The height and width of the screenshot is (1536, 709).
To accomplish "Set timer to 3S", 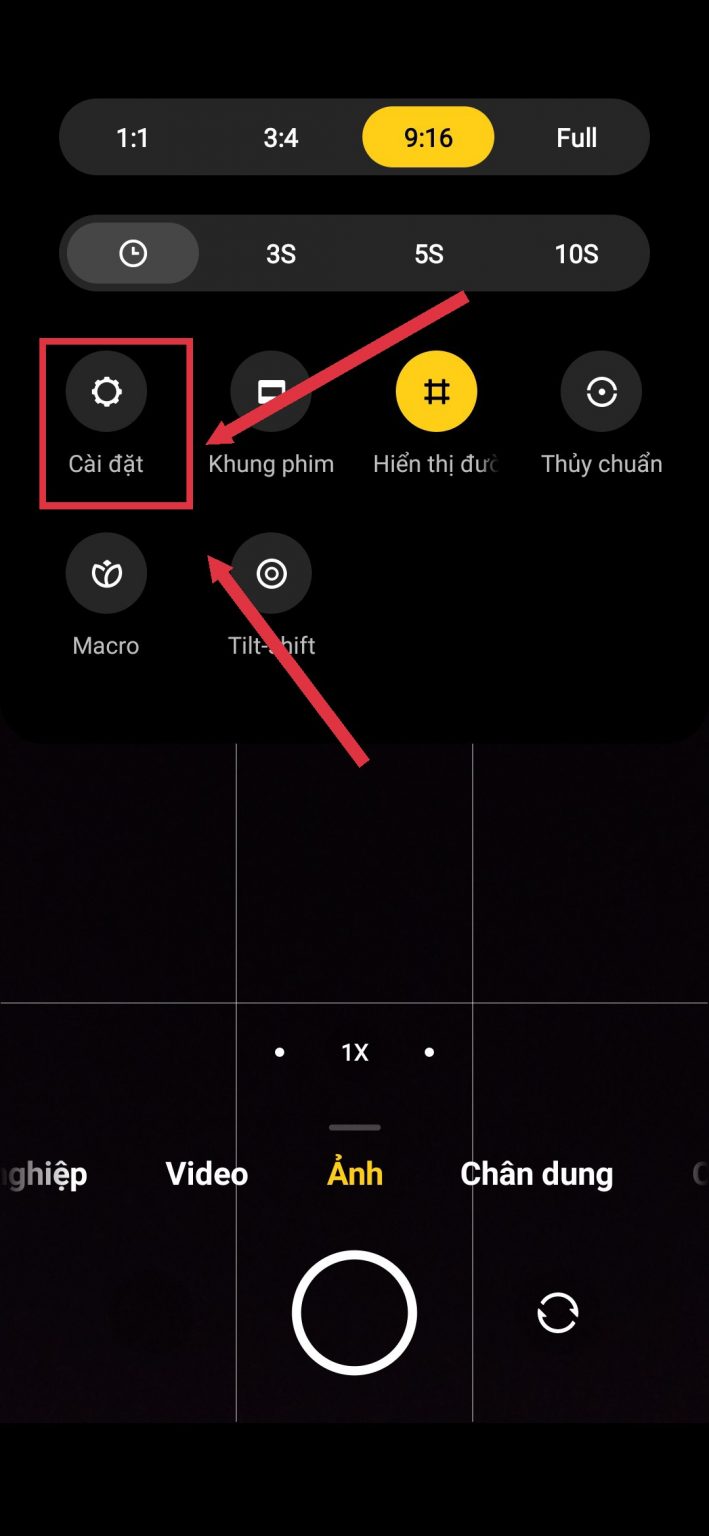I will [281, 254].
